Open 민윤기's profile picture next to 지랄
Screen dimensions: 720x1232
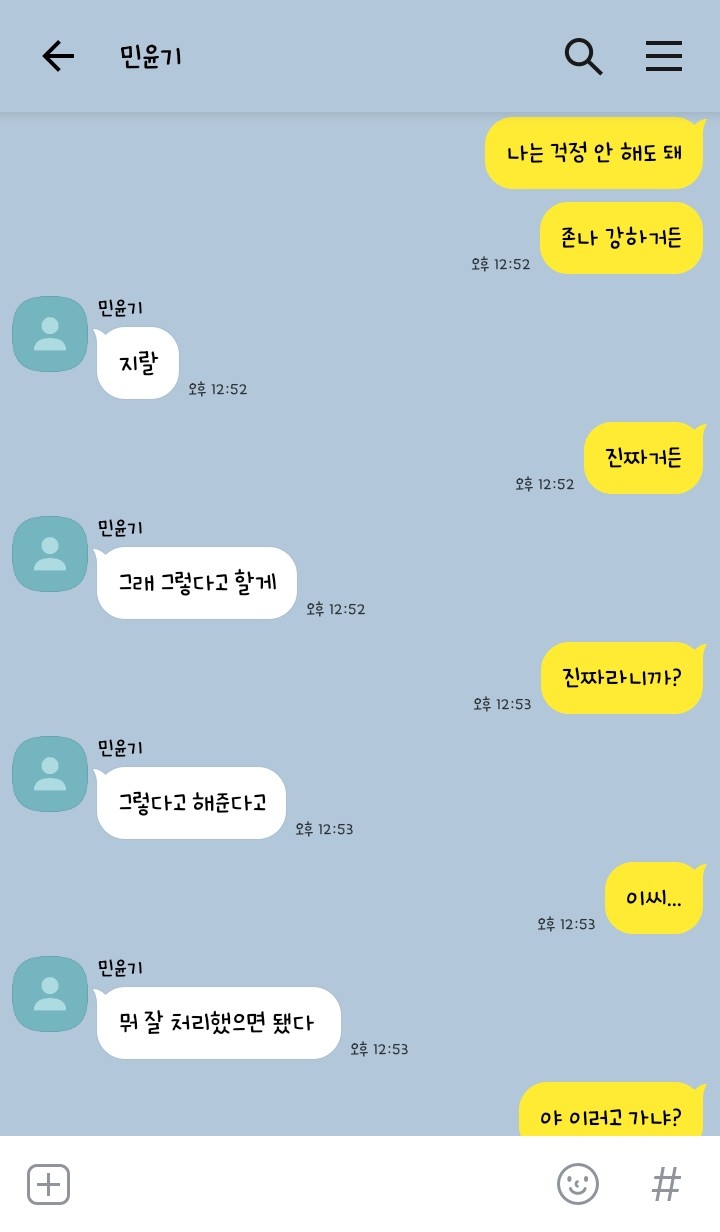[x=50, y=334]
